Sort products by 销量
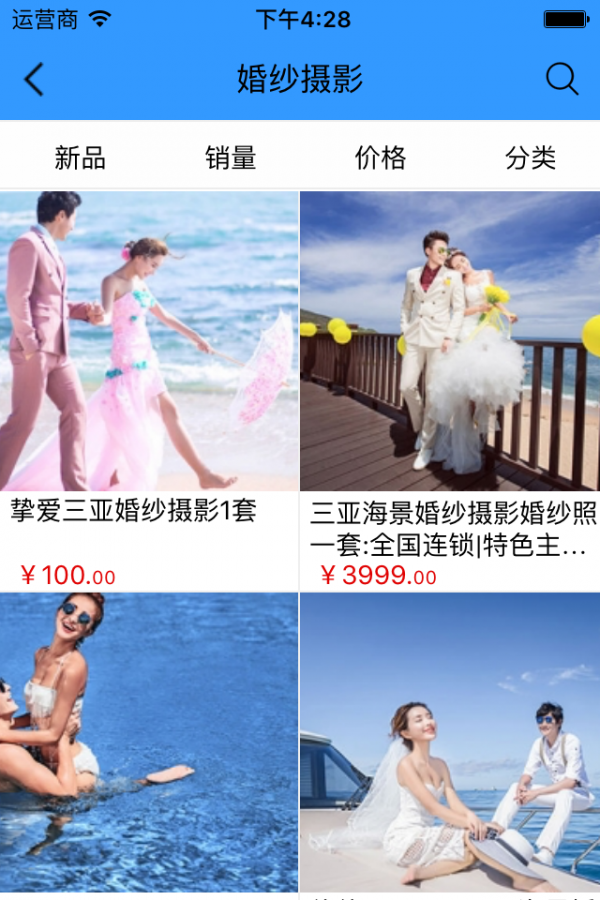Image resolution: width=600 pixels, height=900 pixels. (231, 158)
